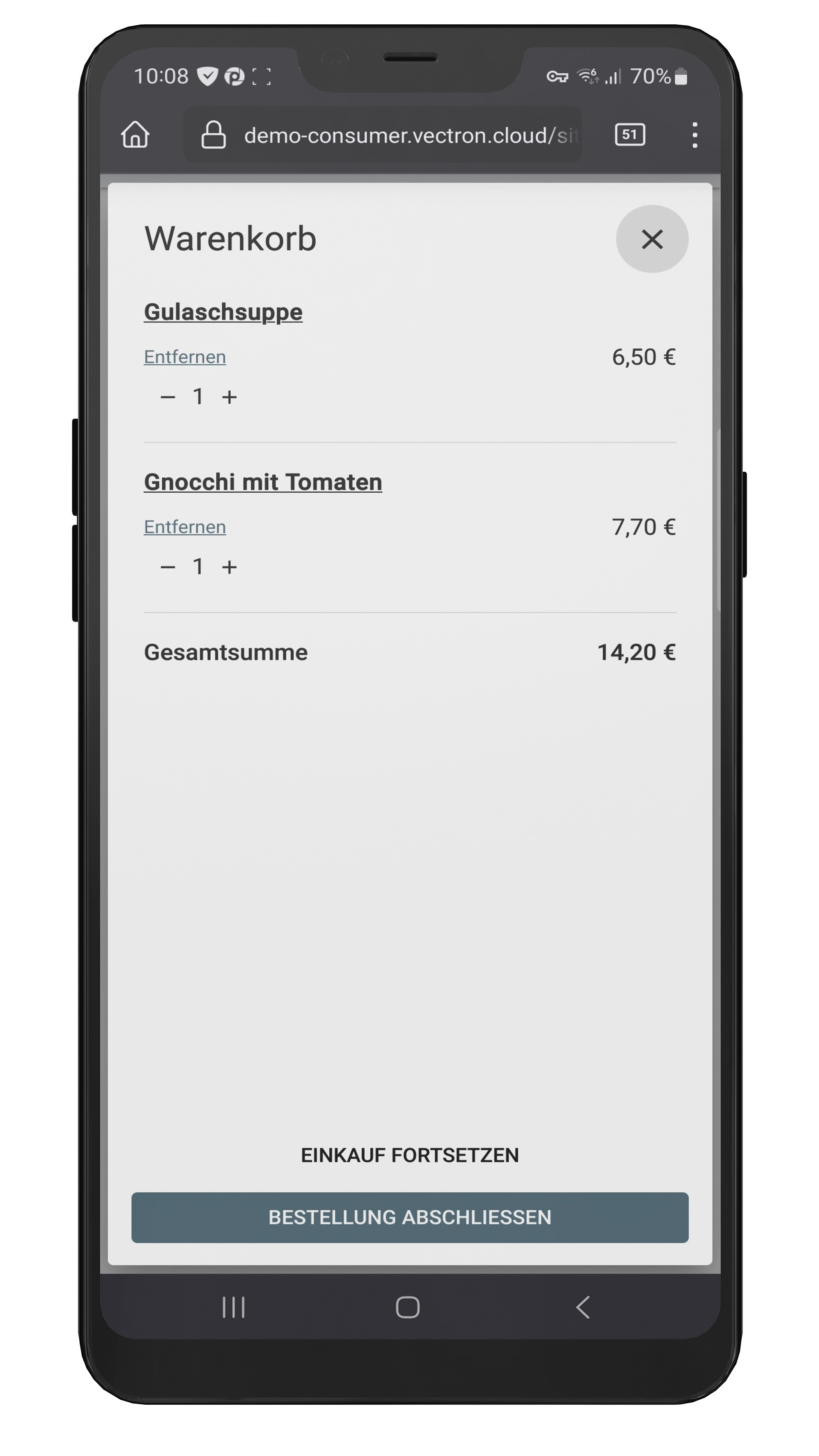
Task: Increase Gnocchi mit Tomaten quantity
Action: (x=229, y=567)
